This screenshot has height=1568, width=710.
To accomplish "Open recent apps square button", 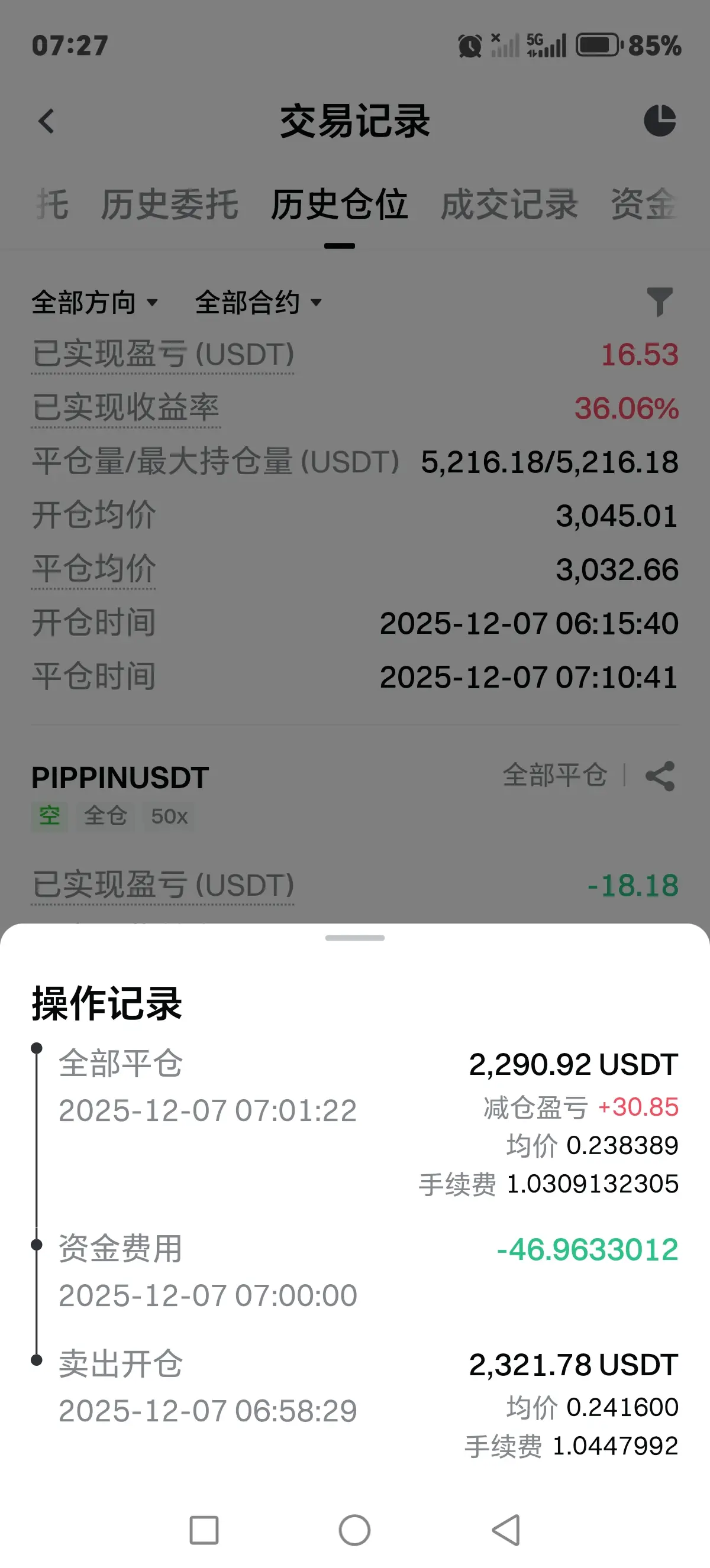I will [204, 1530].
